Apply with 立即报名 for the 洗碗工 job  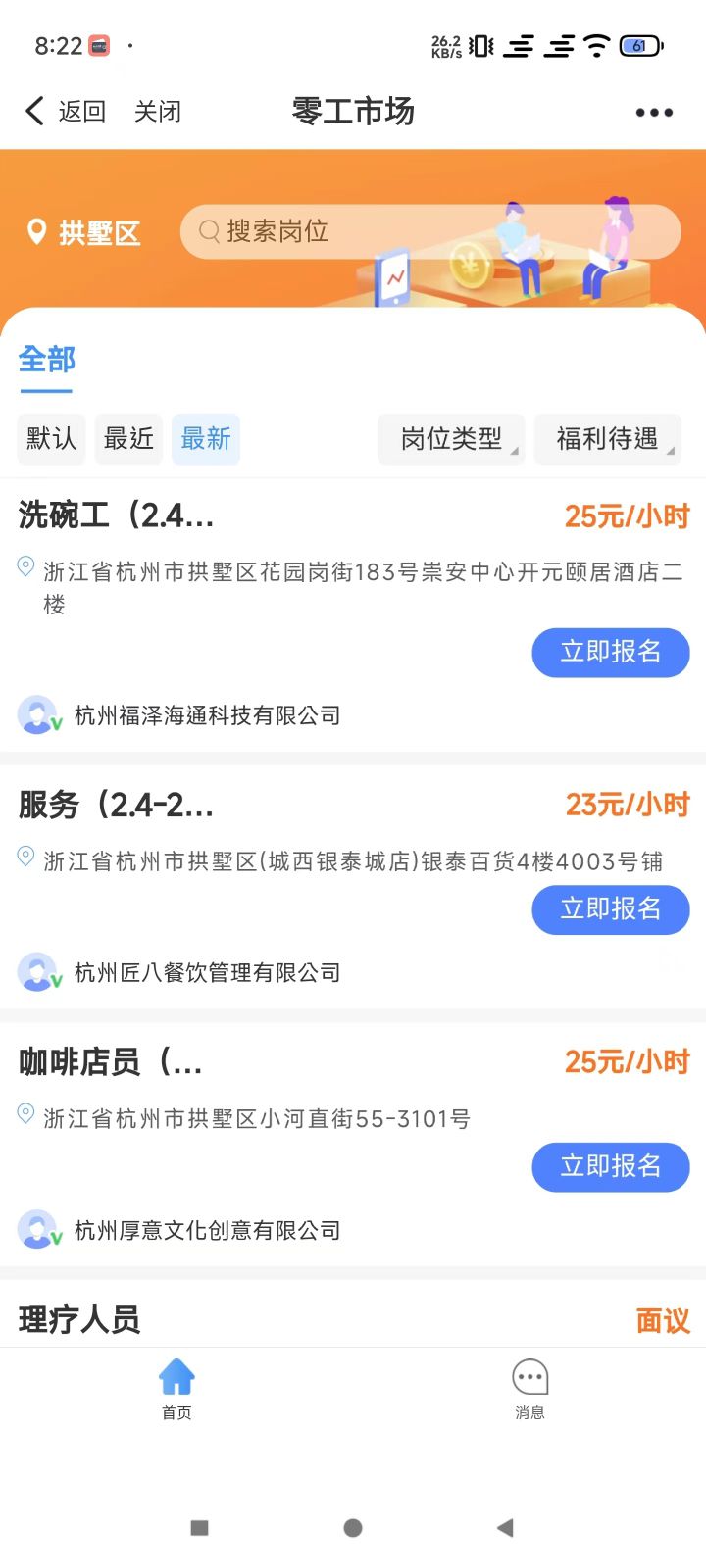click(610, 652)
